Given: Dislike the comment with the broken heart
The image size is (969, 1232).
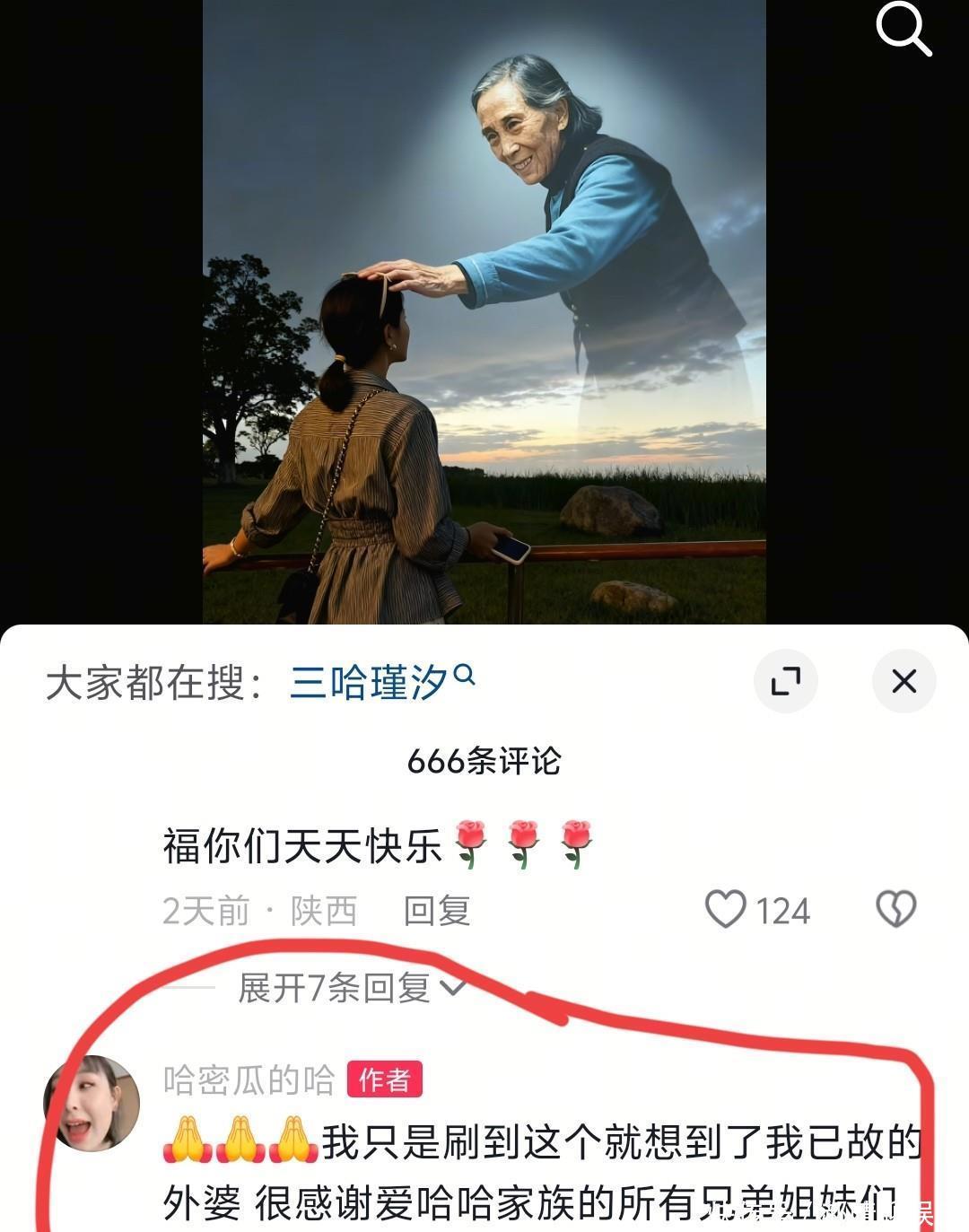Looking at the screenshot, I should click(x=895, y=909).
